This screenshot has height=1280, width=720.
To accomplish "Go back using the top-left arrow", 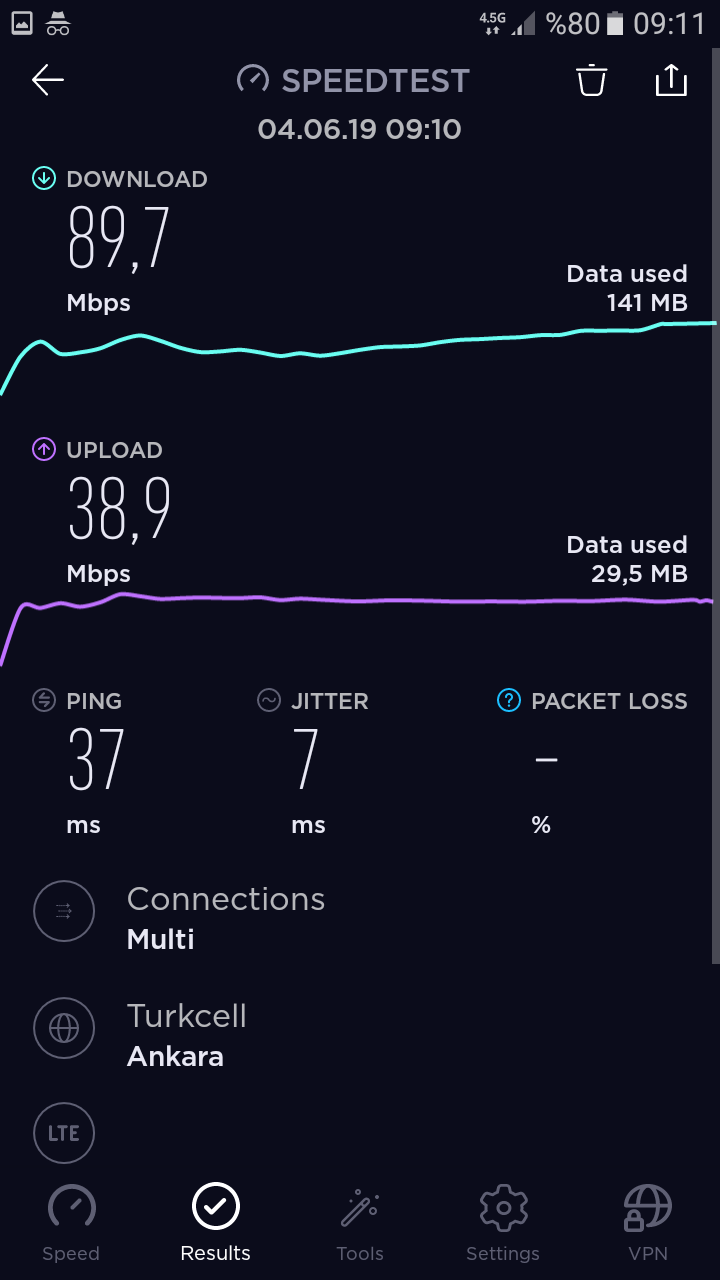I will (x=47, y=80).
